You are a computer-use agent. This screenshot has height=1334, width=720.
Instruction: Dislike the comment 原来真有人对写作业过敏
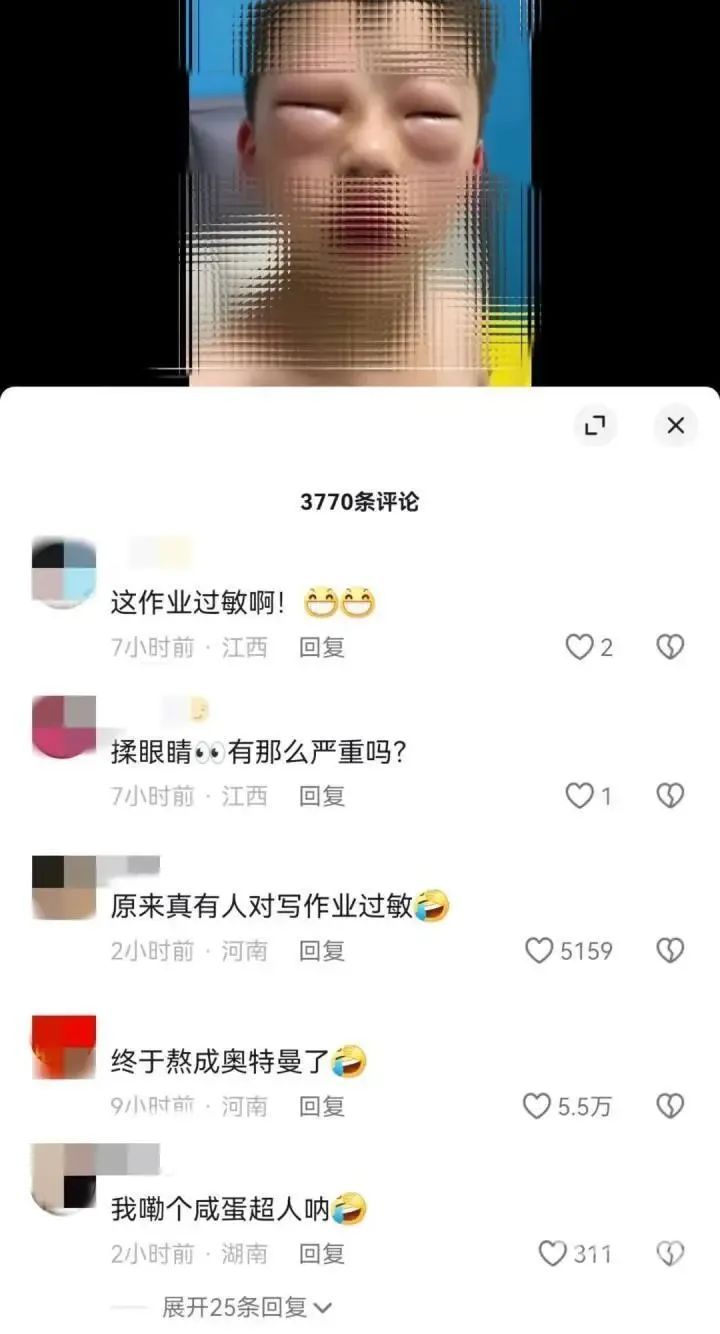[x=669, y=950]
